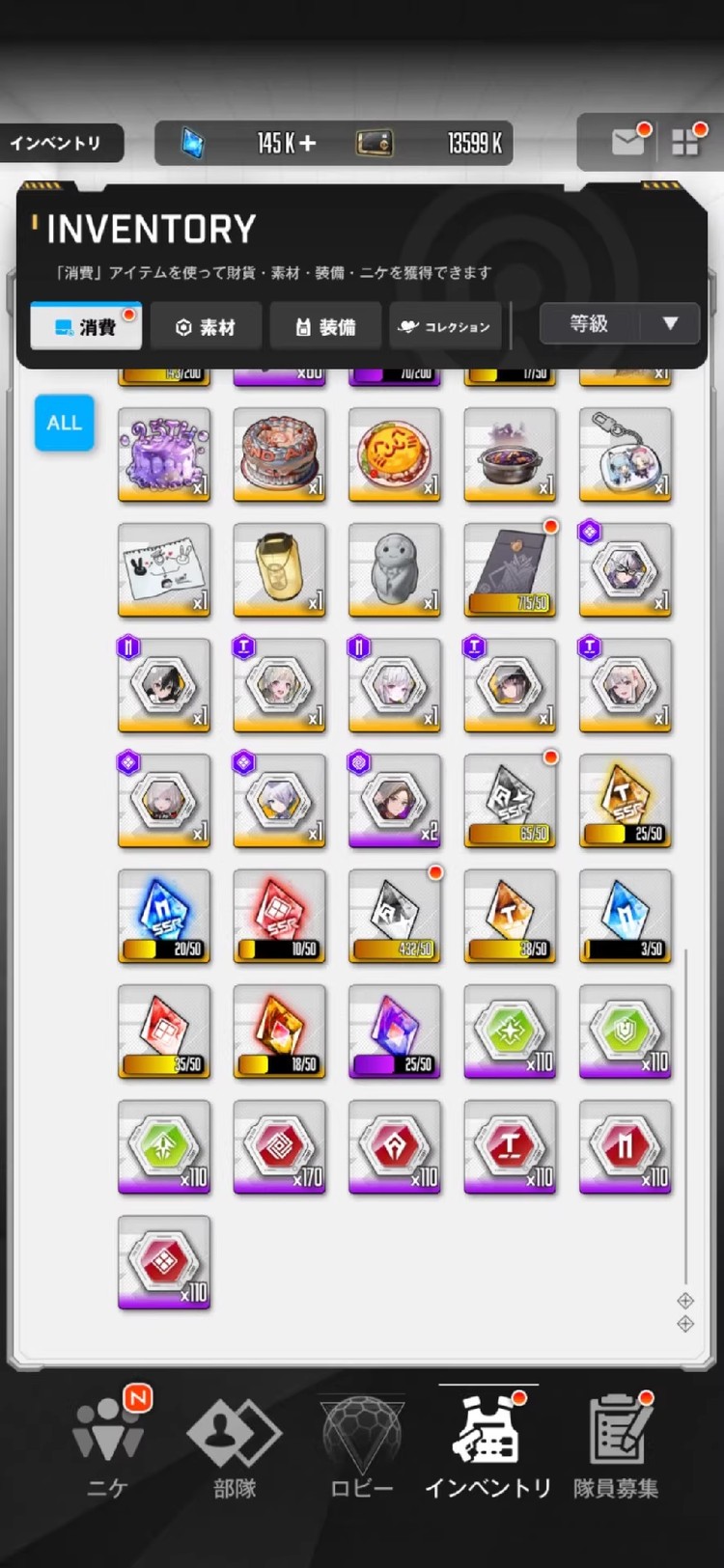The height and width of the screenshot is (1568, 724).
Task: Open the mail inbox icon
Action: point(627,143)
